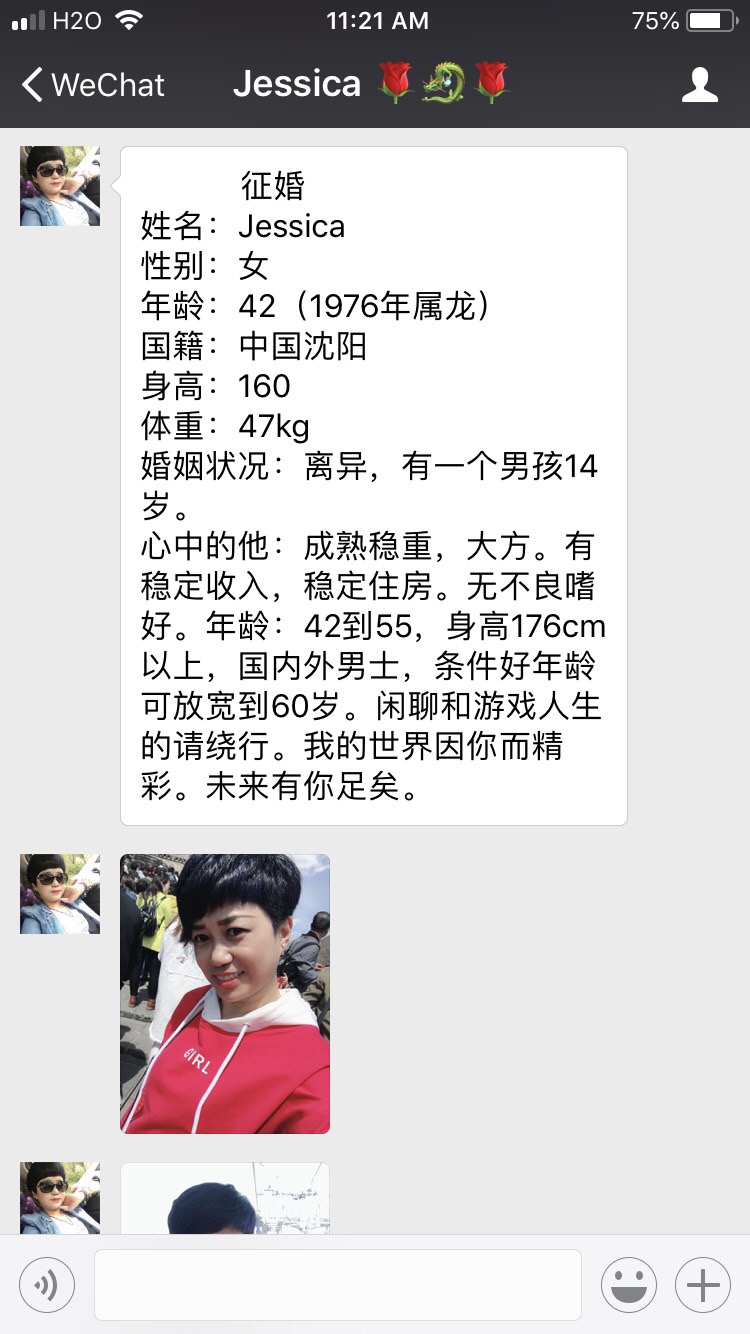Screen dimensions: 750x1334
Task: Tap Jessica's avatar beside the 征婚 message
Action: pos(60,186)
